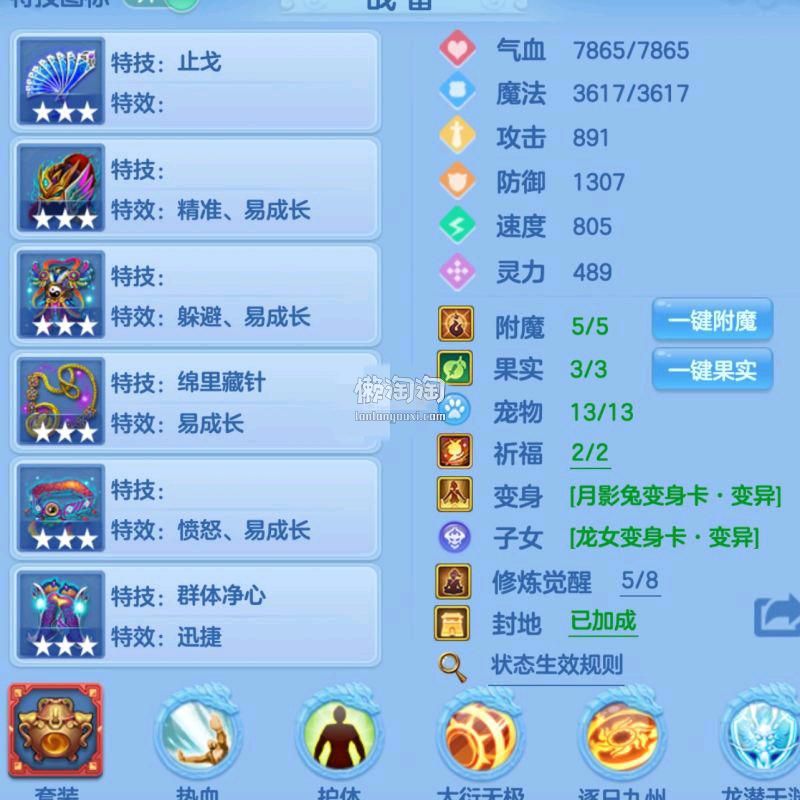This screenshot has height=800, width=800.
Task: Open equipment card with 特技 群体净心
Action: pos(195,616)
